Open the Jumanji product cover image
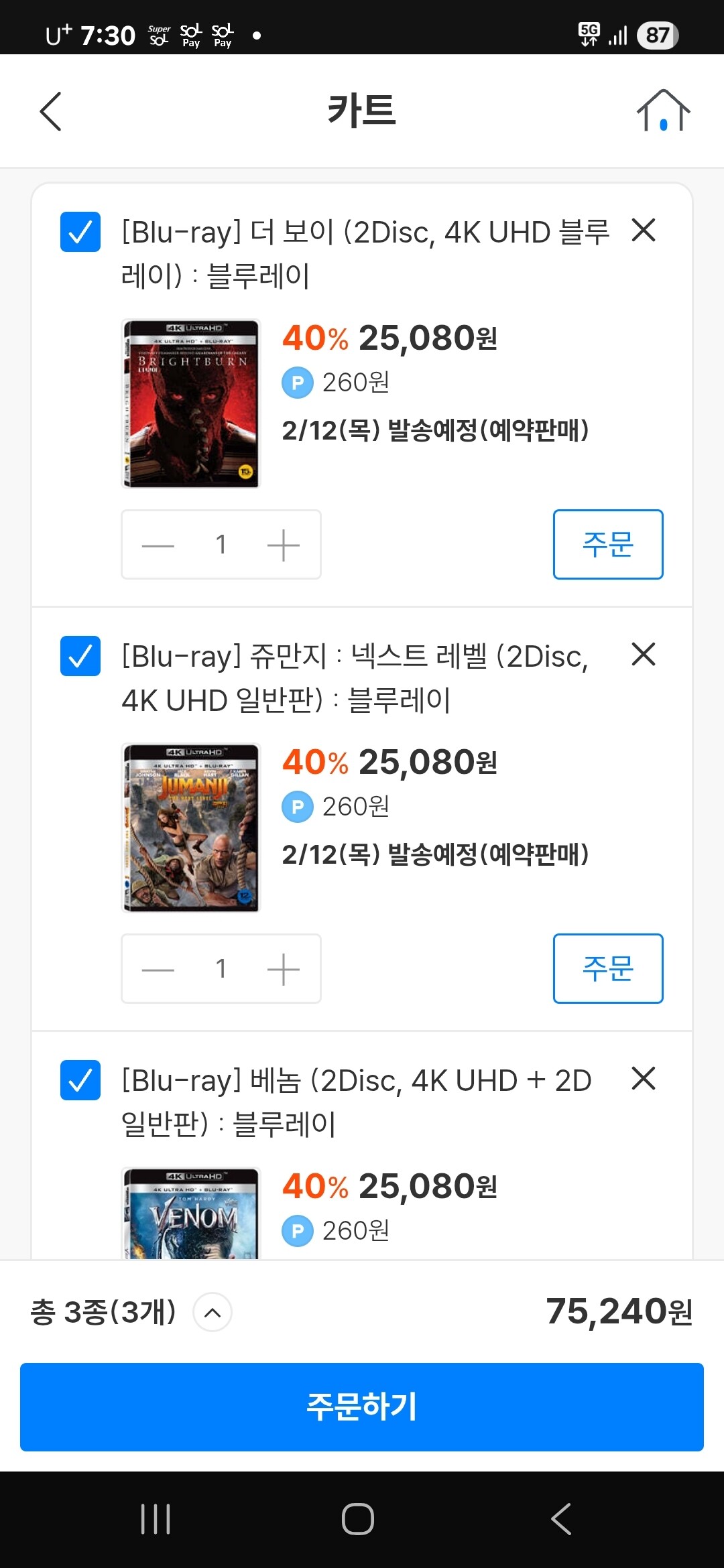This screenshot has height=1568, width=724. 191,828
